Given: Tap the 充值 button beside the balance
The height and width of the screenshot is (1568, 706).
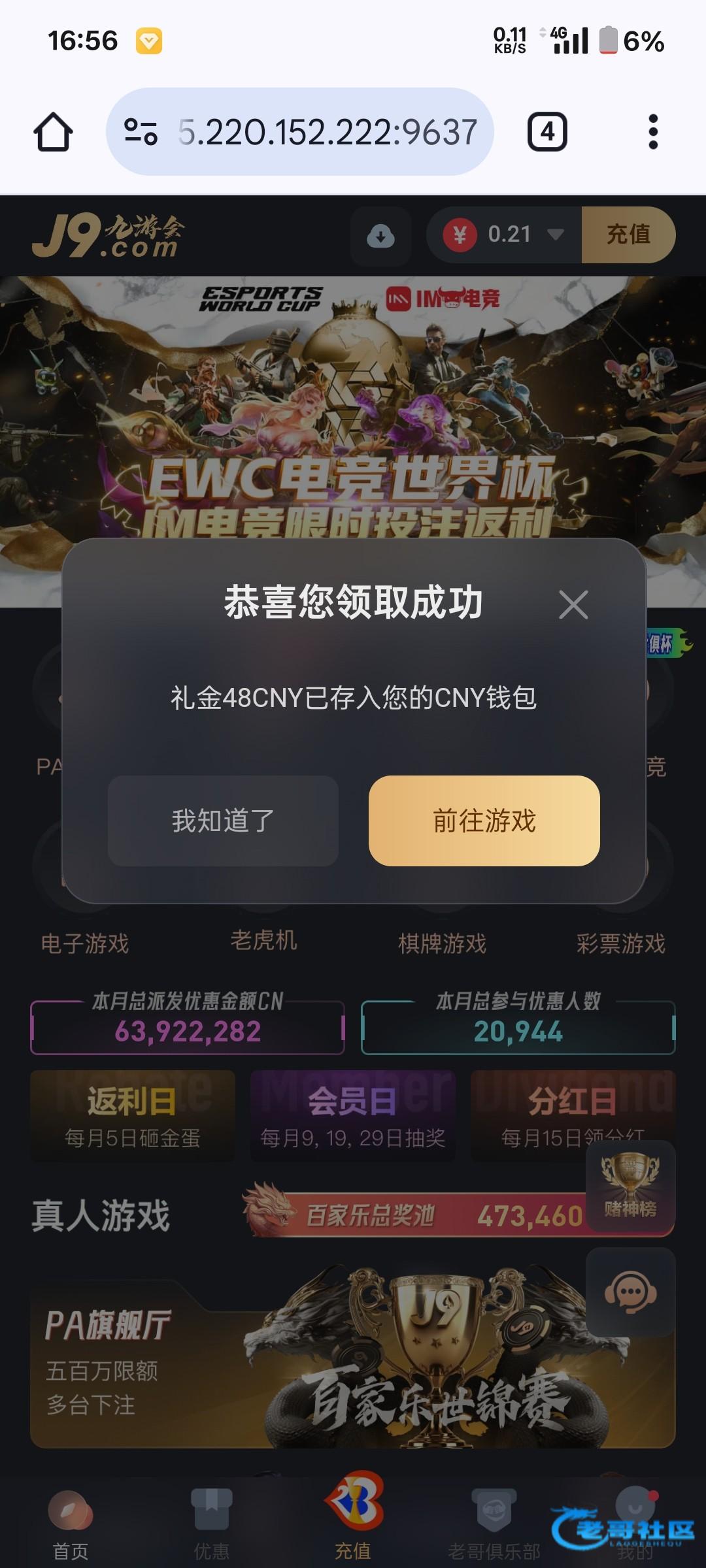Looking at the screenshot, I should pyautogui.click(x=628, y=235).
